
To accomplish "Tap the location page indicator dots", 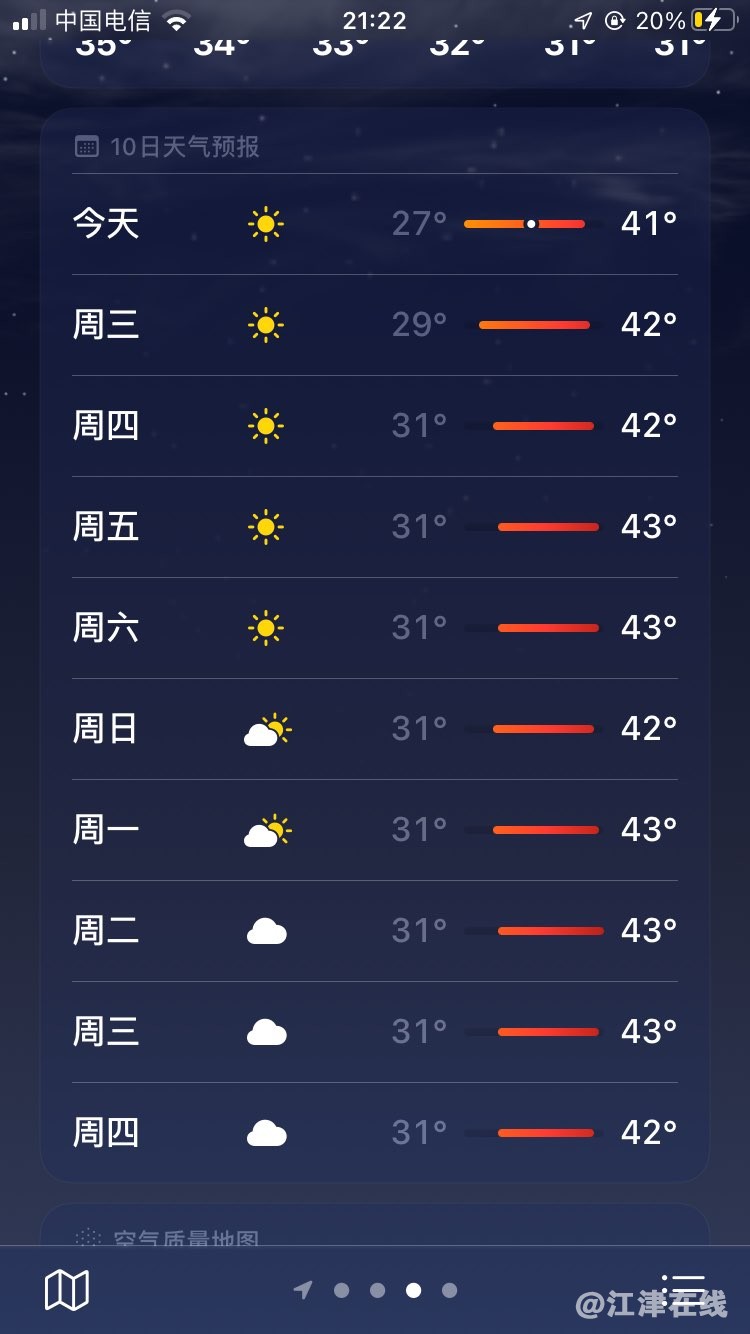I will (x=376, y=1290).
